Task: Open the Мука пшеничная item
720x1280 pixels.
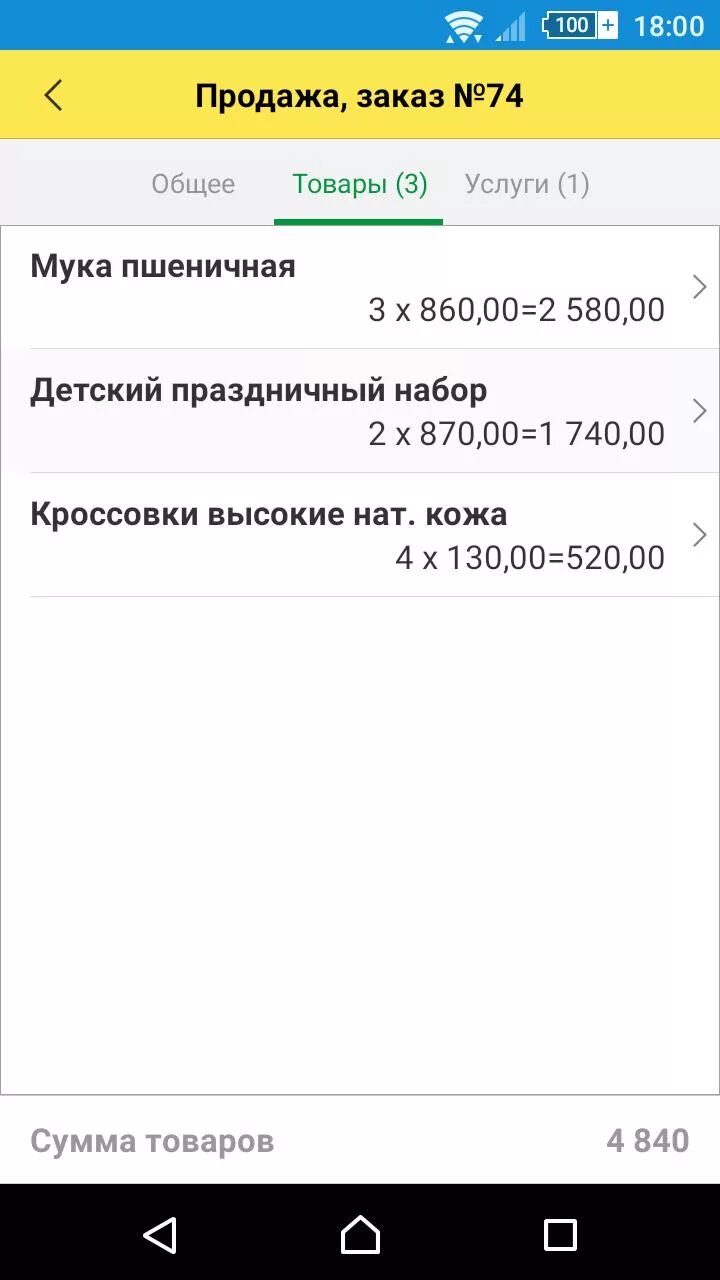Action: tap(360, 288)
